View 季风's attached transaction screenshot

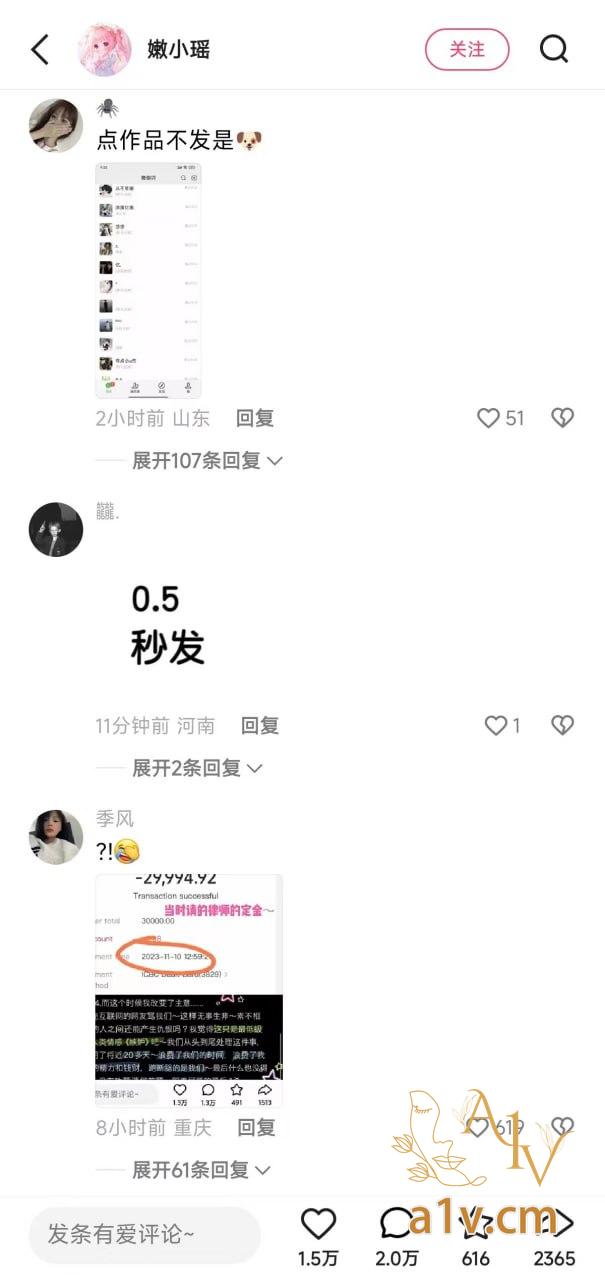[x=189, y=990]
